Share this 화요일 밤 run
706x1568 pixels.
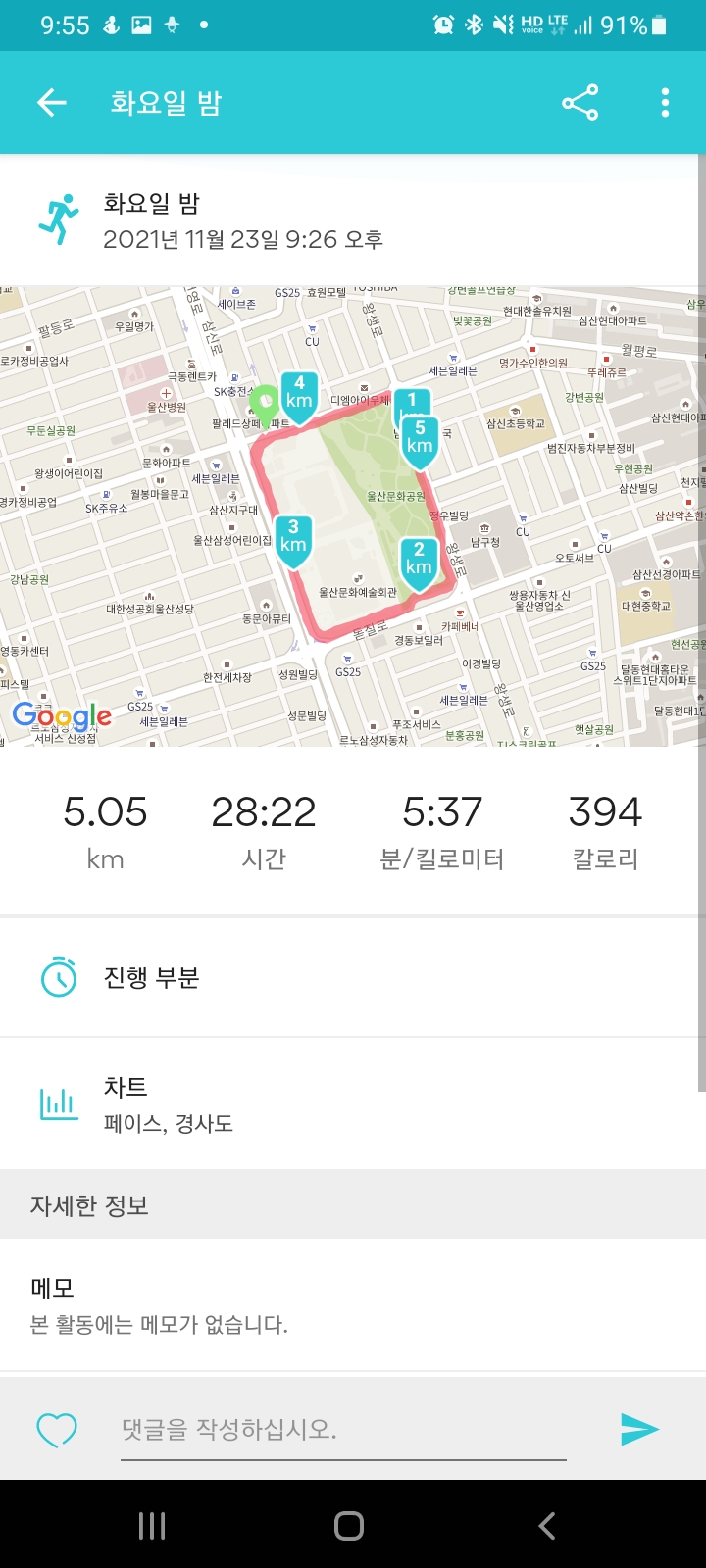coord(580,103)
